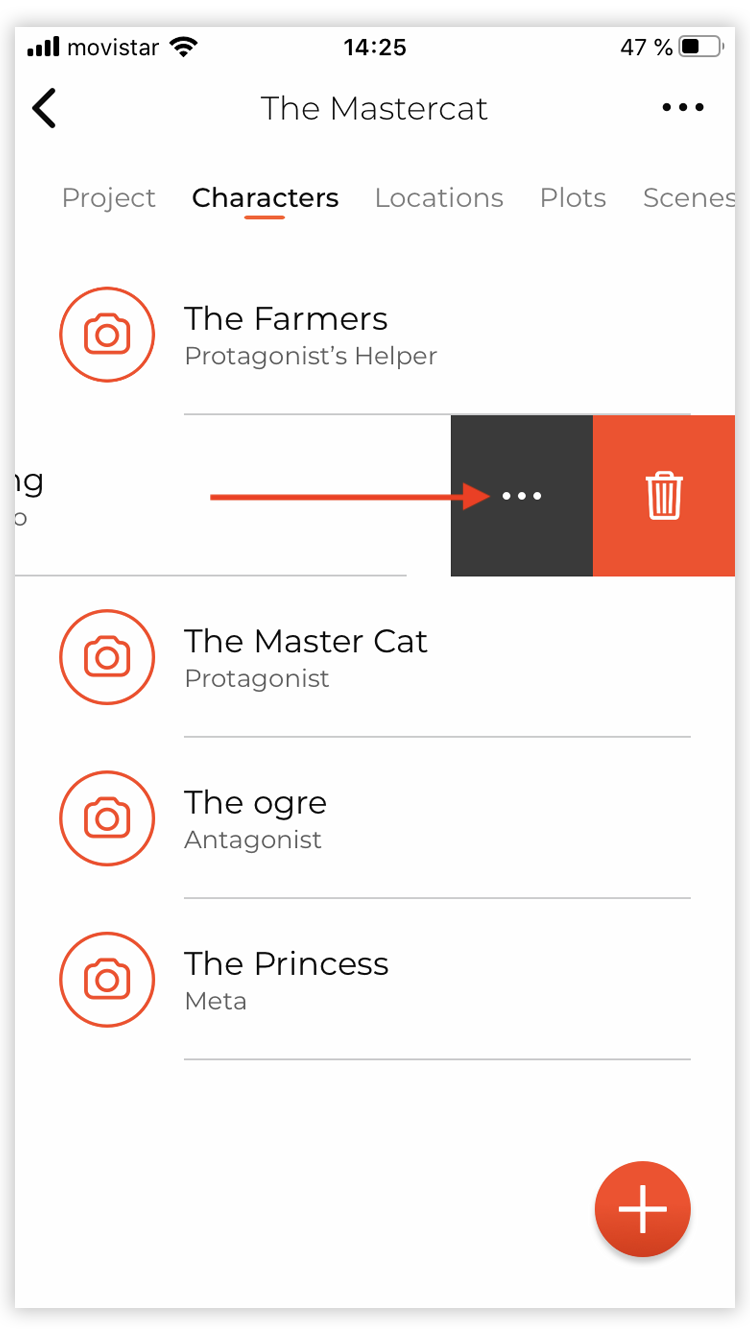
Task: Add a photo for The Farmers
Action: (107, 335)
